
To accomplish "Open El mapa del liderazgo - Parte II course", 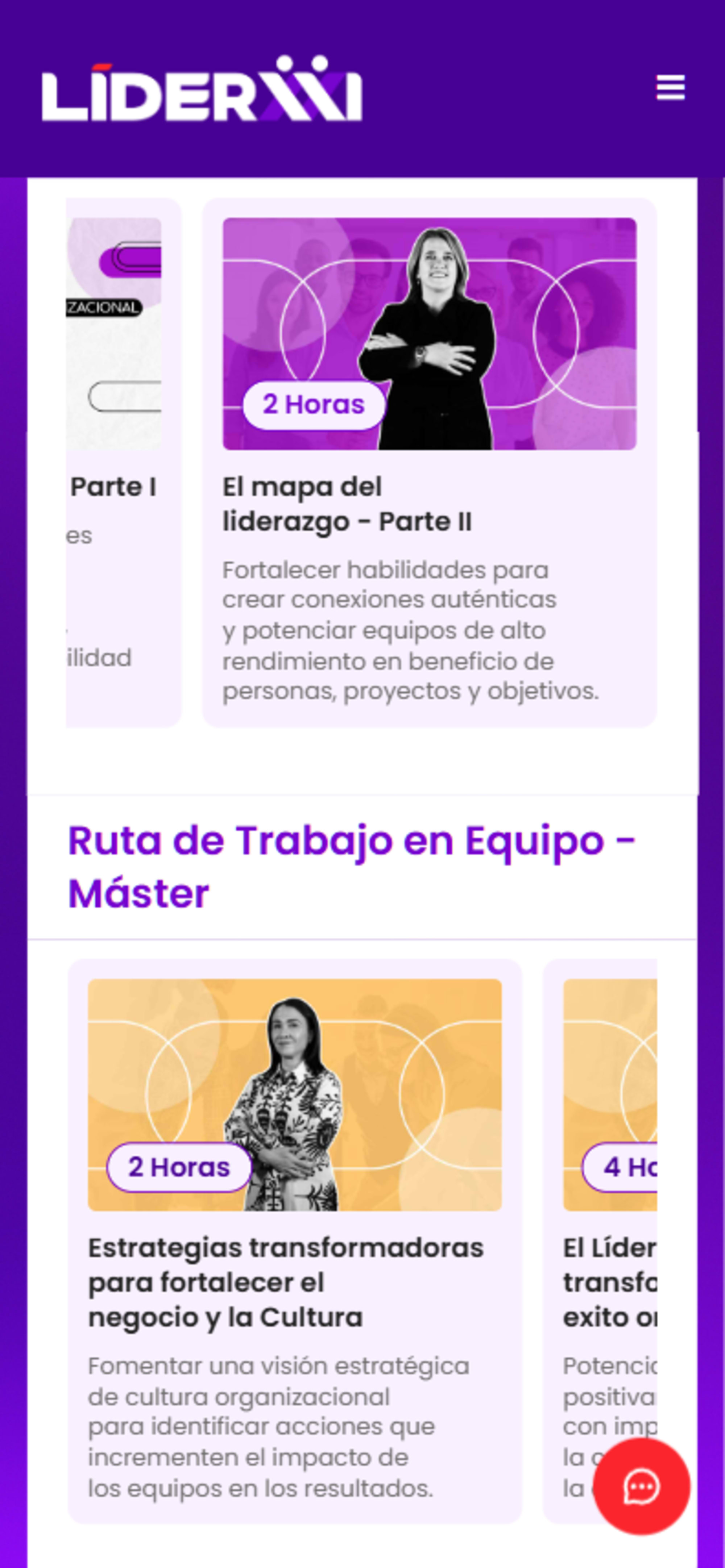I will 347,504.
